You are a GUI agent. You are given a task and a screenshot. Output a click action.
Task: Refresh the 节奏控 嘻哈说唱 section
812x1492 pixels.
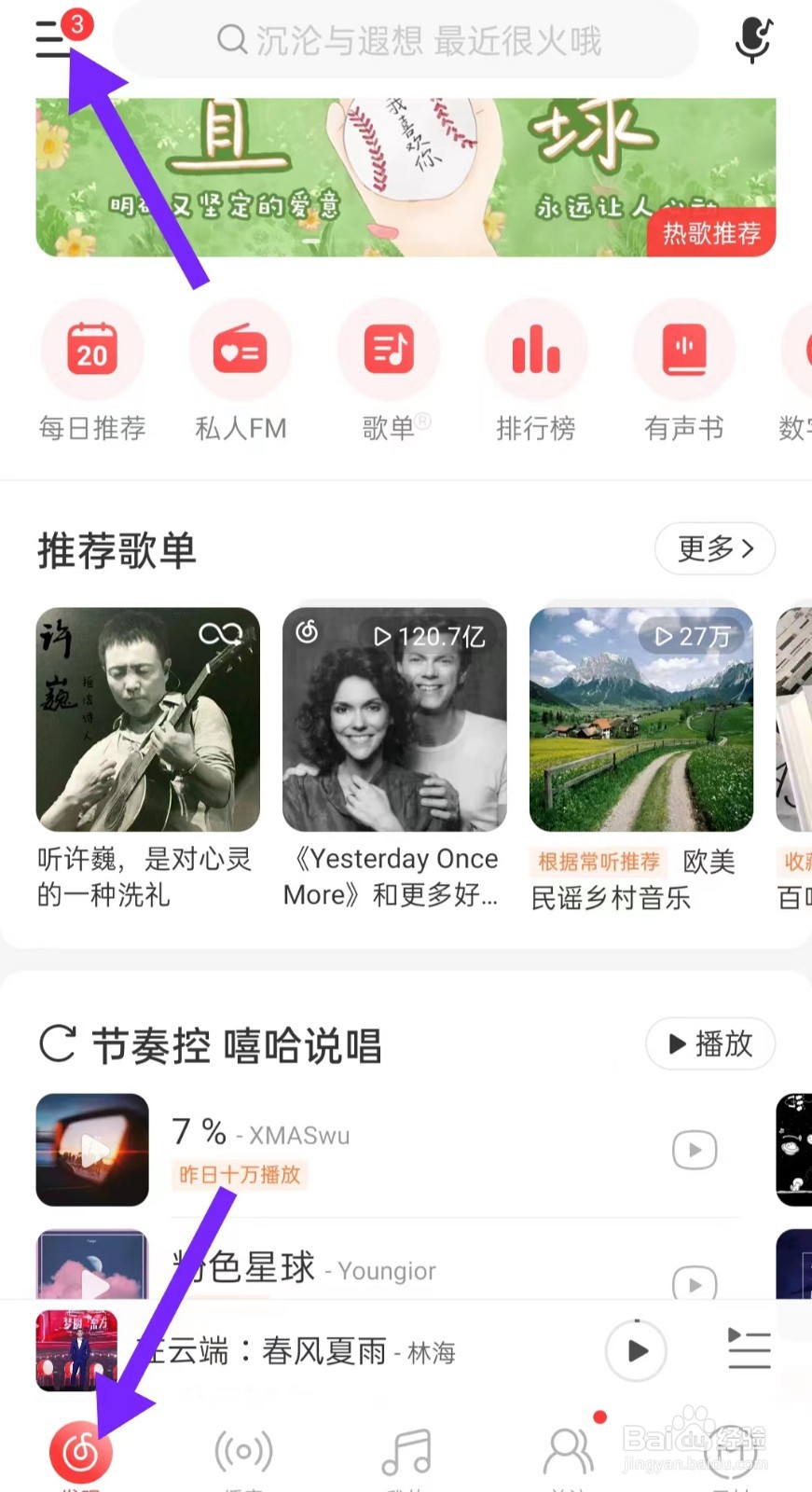[x=58, y=1043]
